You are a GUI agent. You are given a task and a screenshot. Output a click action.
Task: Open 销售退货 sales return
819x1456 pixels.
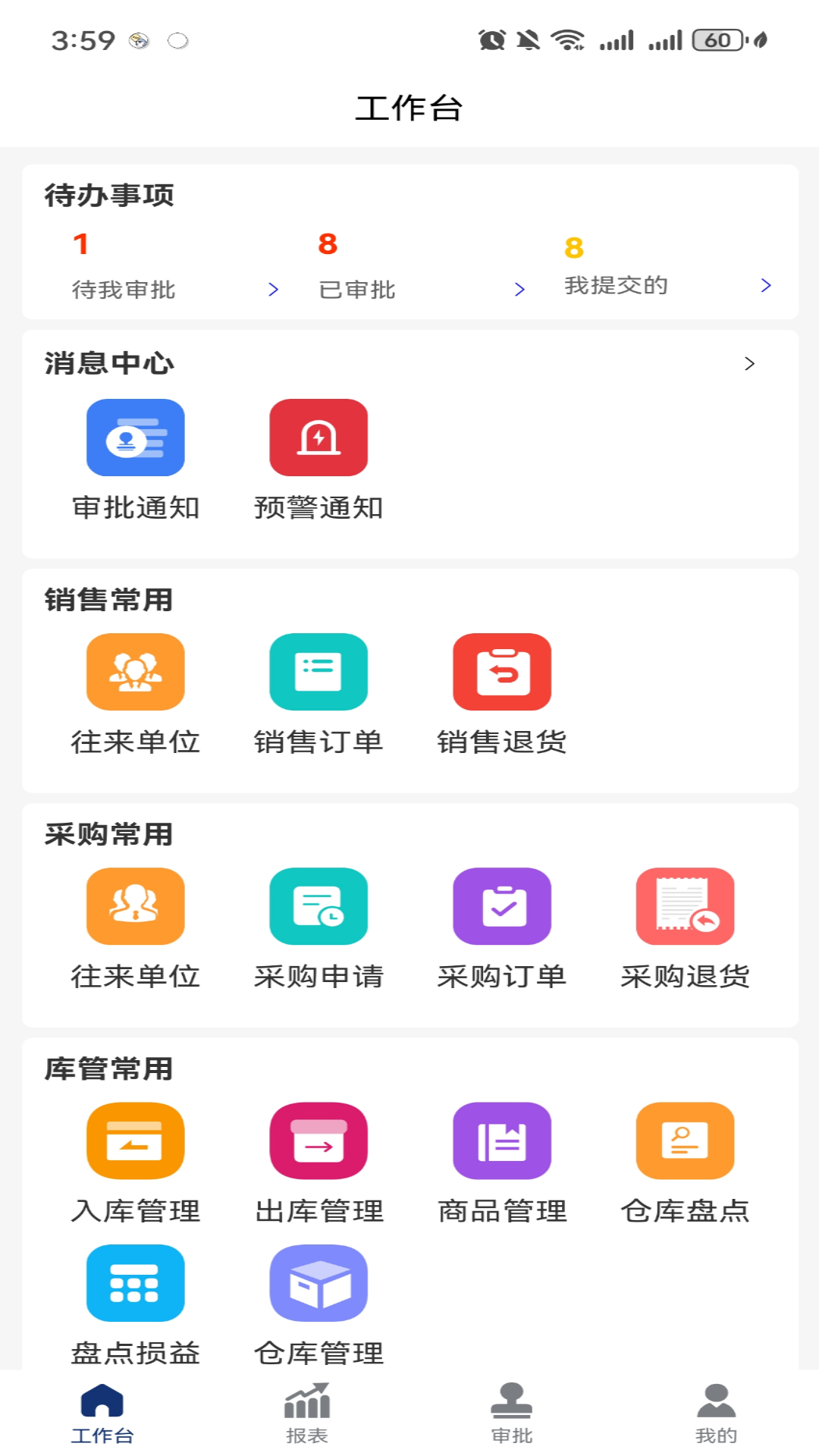[502, 673]
